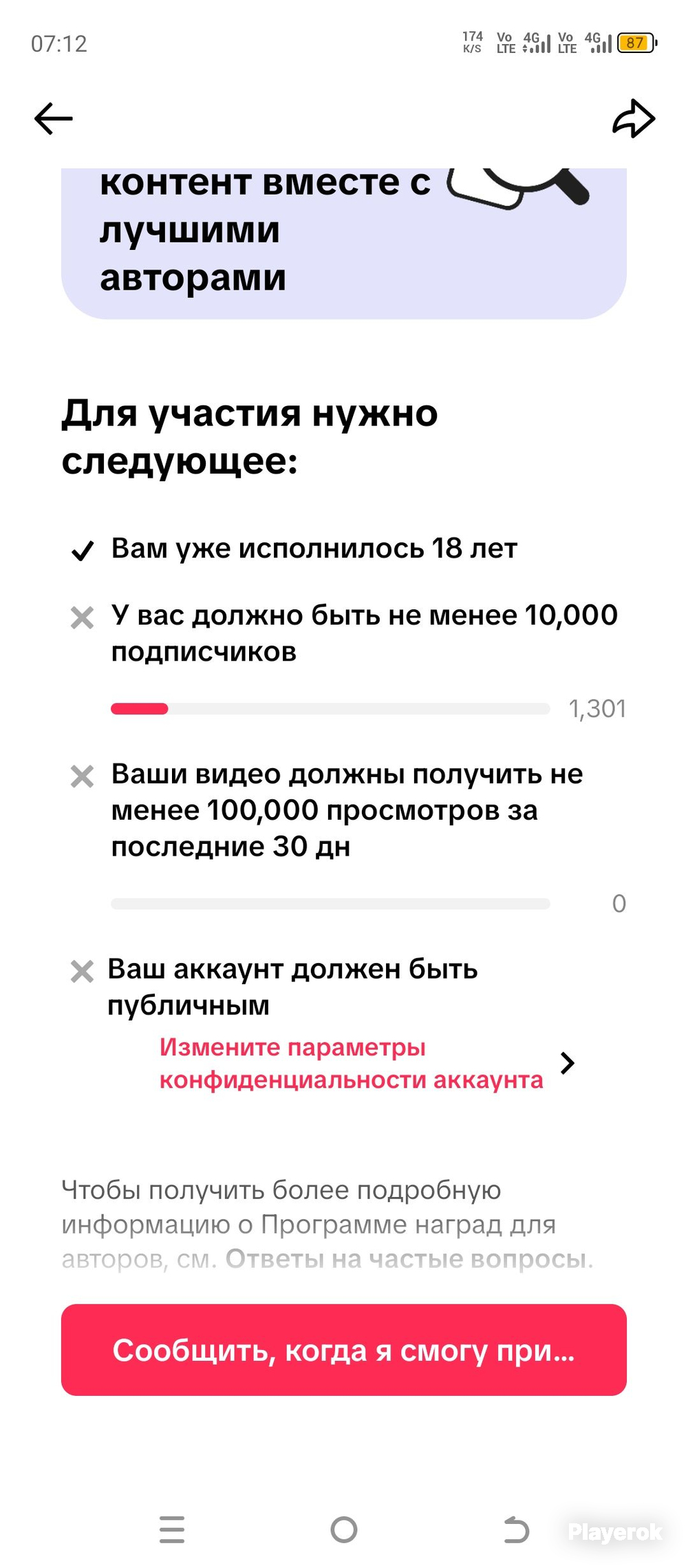Viewport: 688px width, 1568px height.
Task: Open recent apps from the system bar
Action: click(x=172, y=1529)
